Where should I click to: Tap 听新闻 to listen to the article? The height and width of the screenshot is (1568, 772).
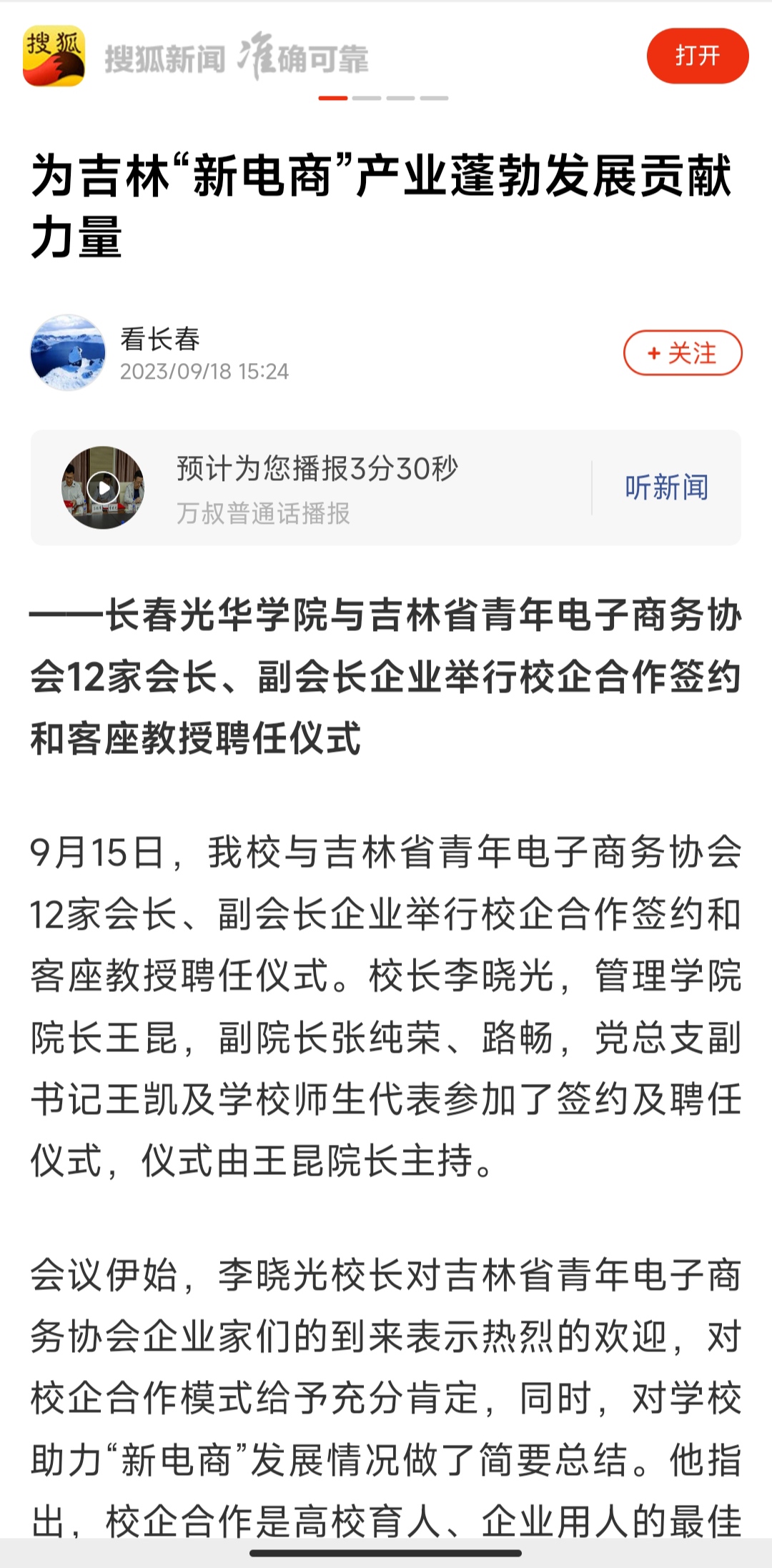tap(666, 487)
